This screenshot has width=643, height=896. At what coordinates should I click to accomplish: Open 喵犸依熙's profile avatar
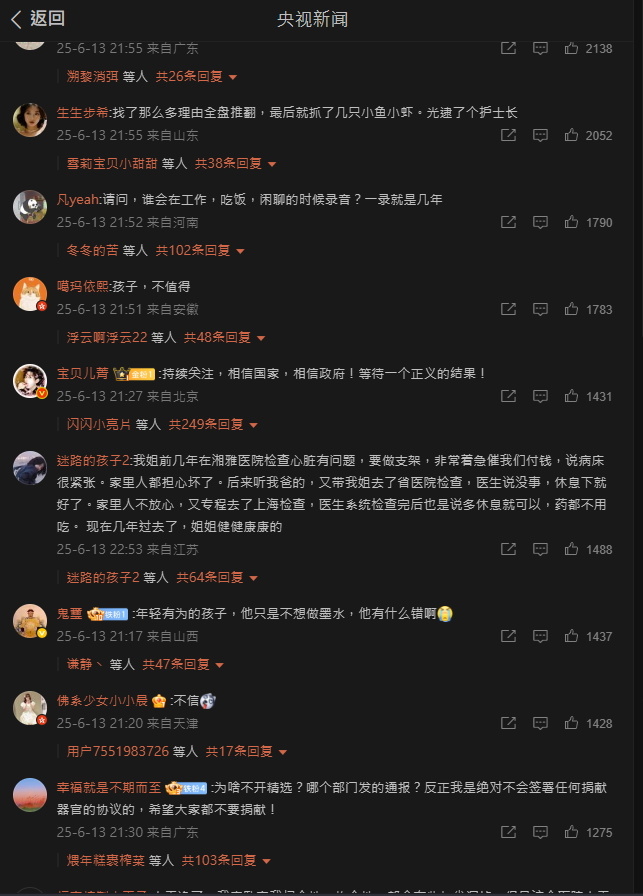(30, 294)
